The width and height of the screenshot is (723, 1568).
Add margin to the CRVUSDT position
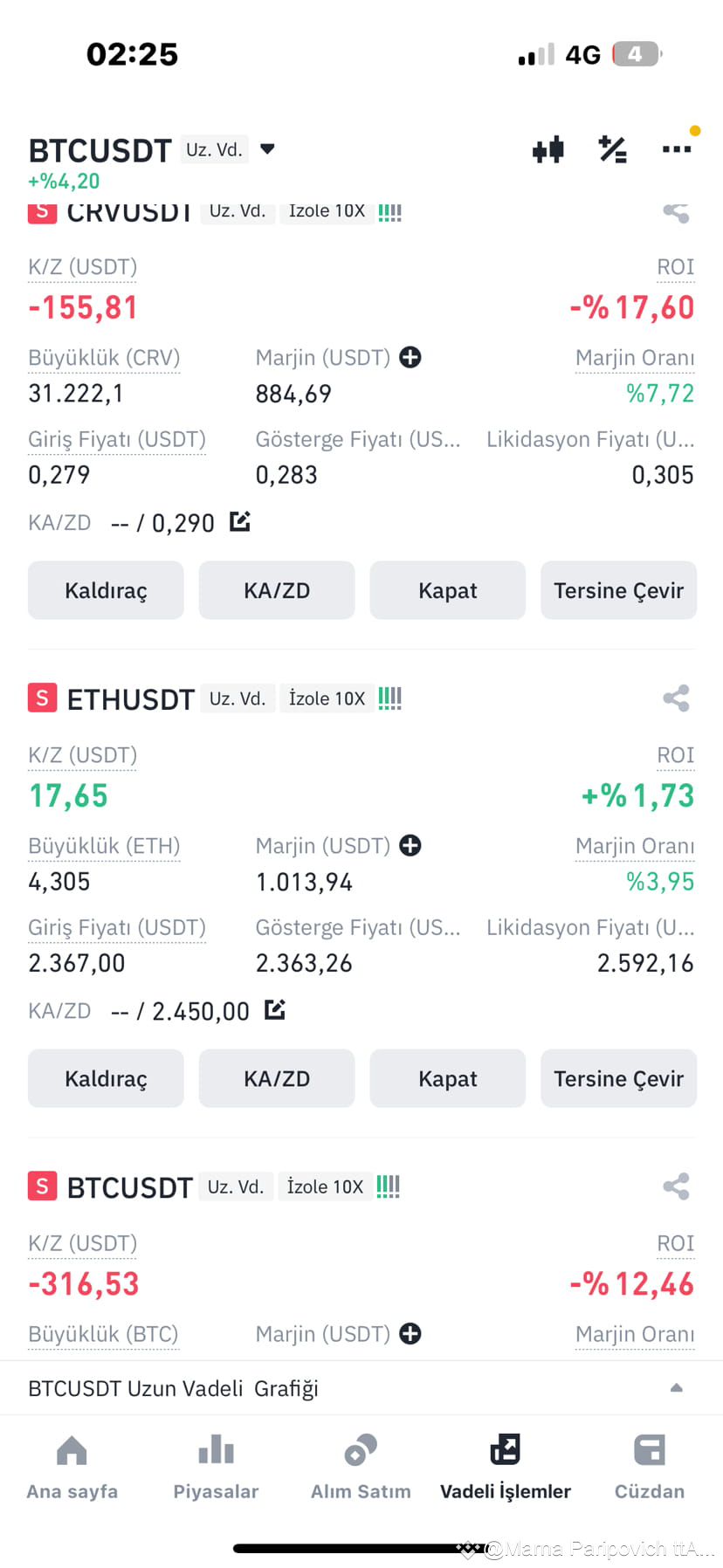pyautogui.click(x=410, y=357)
